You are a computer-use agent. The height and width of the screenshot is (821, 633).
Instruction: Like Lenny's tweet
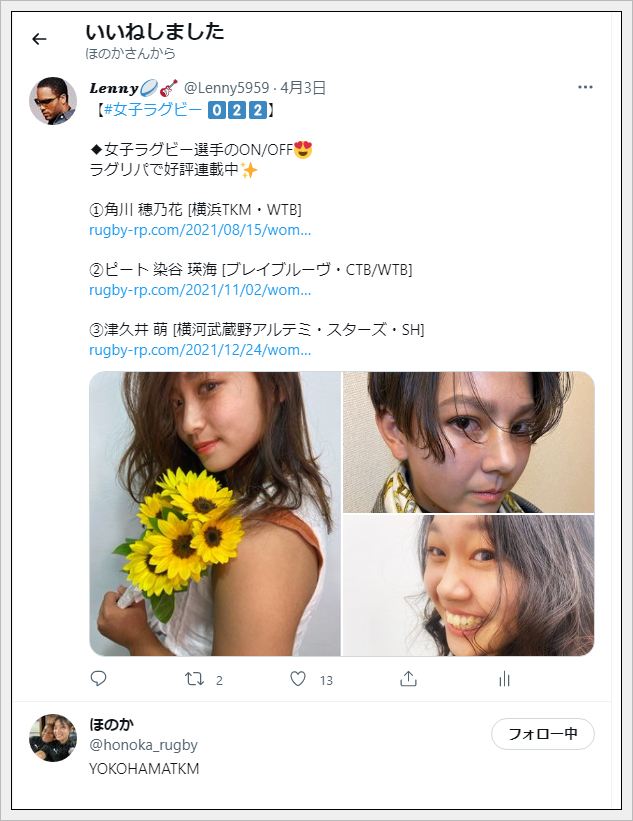point(298,679)
